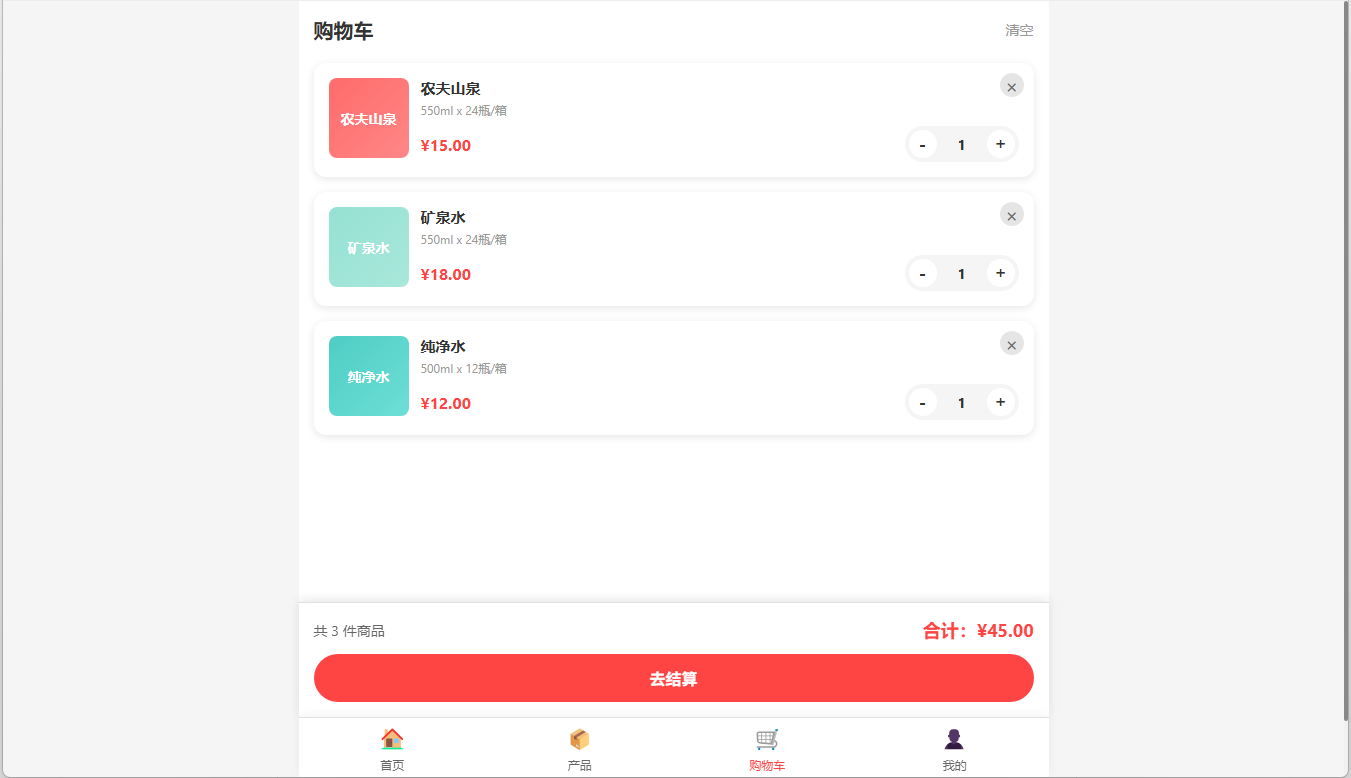Open the 纯净水 product image
This screenshot has width=1351, height=778.
(369, 376)
